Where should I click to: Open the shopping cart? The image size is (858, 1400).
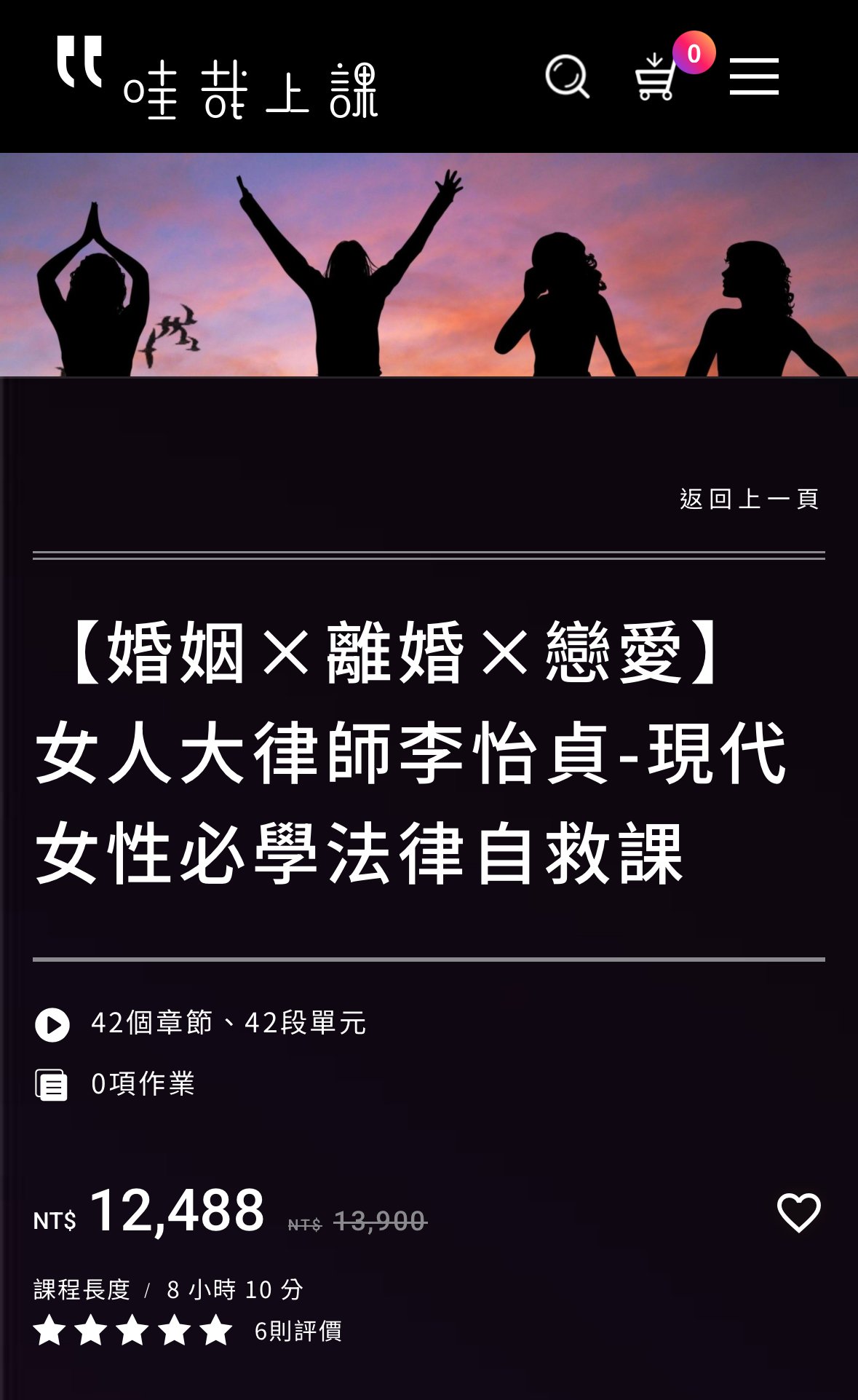pyautogui.click(x=656, y=77)
